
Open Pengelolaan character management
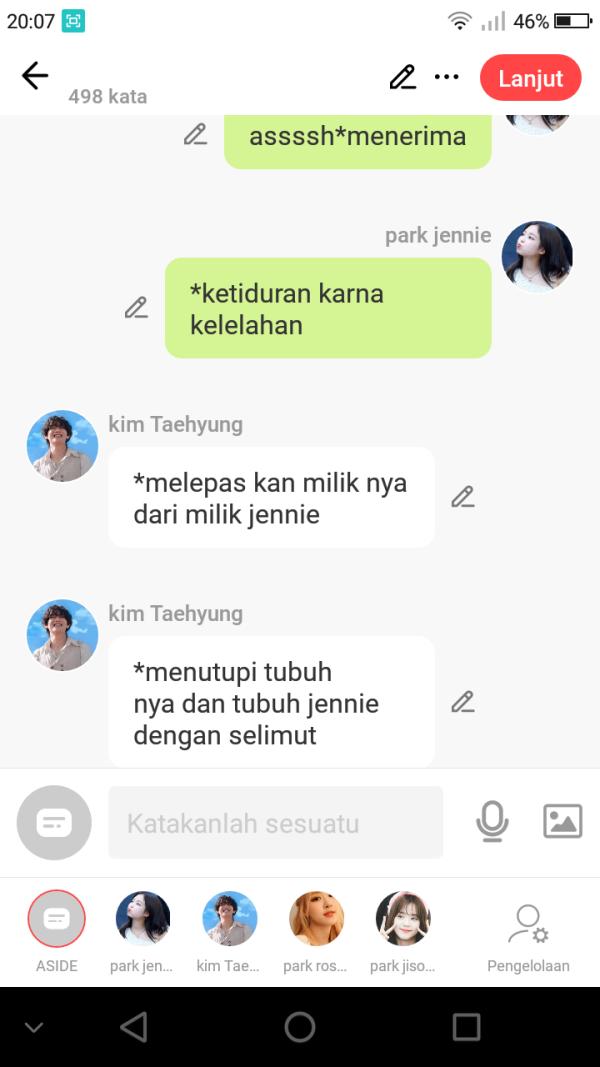[528, 930]
